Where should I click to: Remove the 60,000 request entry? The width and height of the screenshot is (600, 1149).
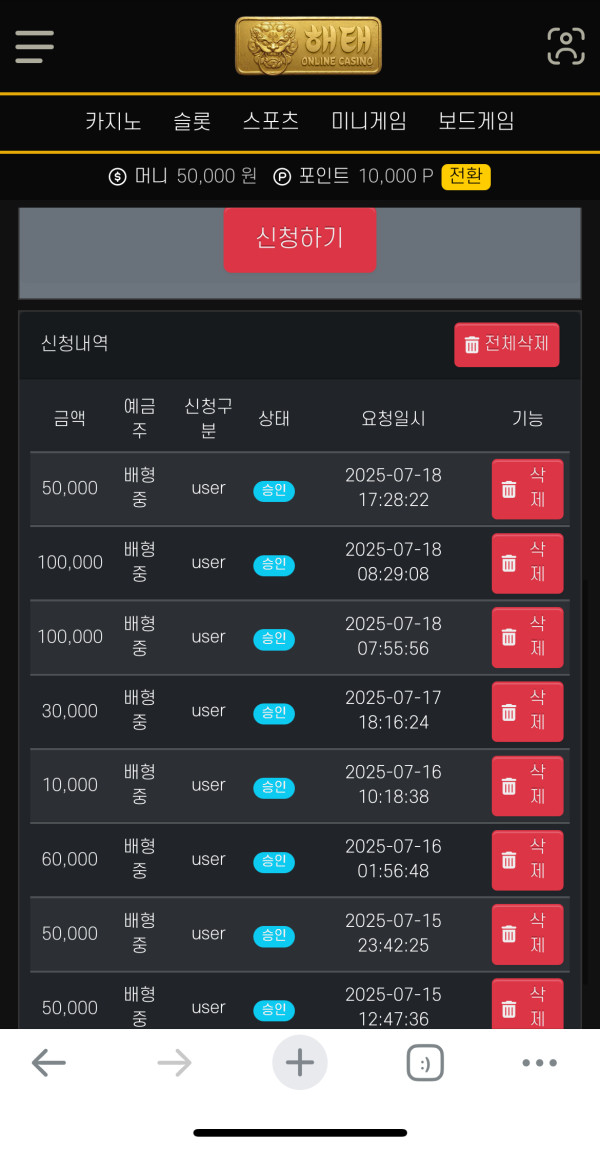tap(527, 860)
